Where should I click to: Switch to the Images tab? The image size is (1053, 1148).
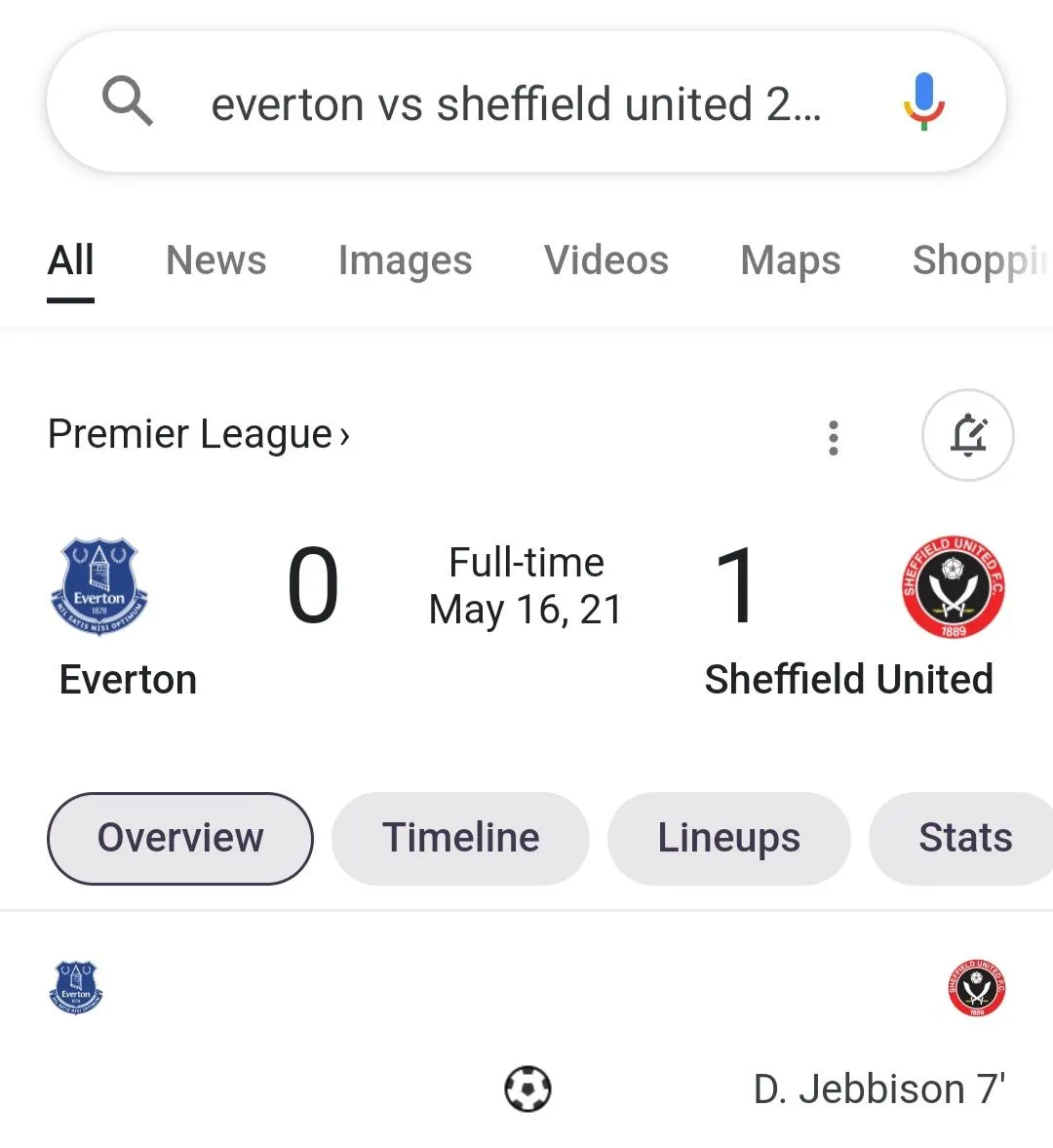[405, 260]
